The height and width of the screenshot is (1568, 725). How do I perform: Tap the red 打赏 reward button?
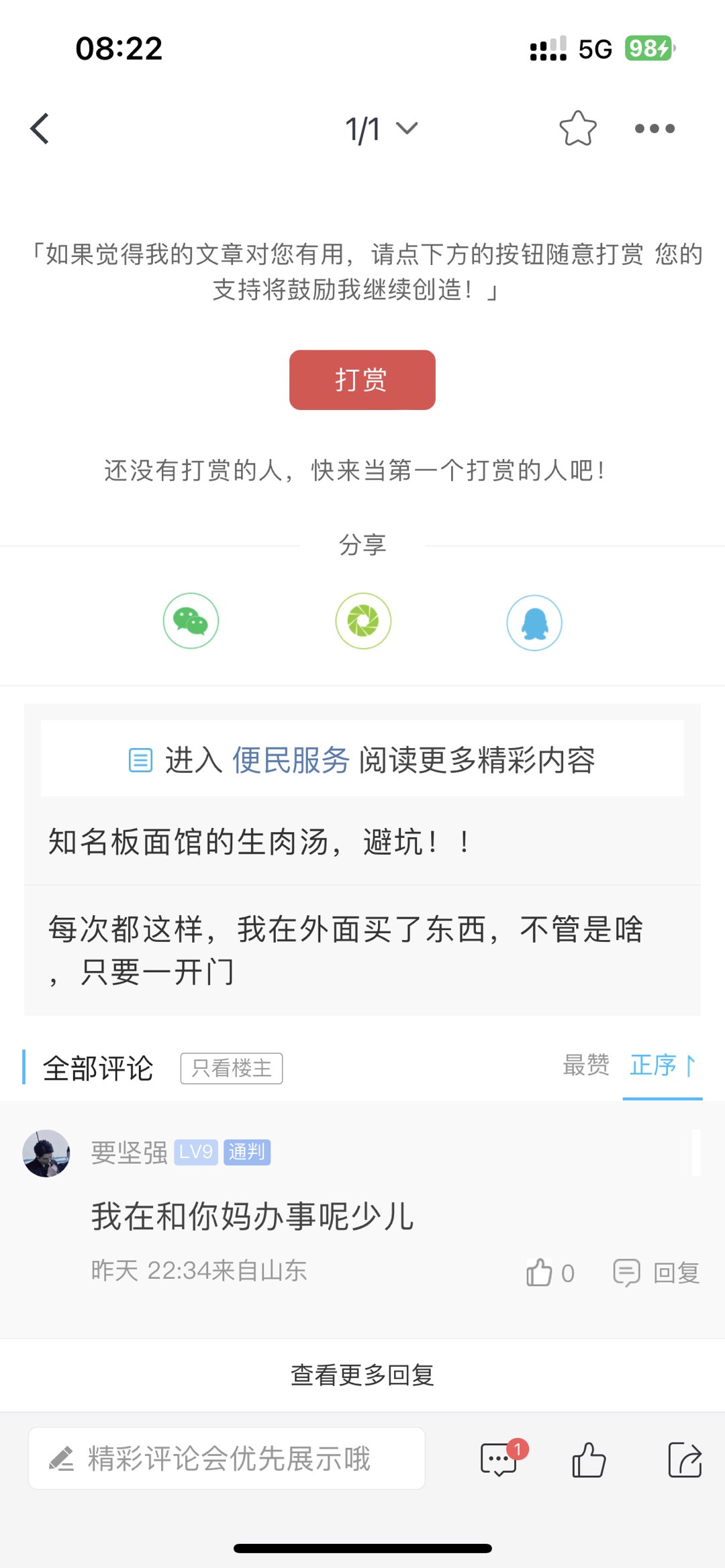coord(362,380)
